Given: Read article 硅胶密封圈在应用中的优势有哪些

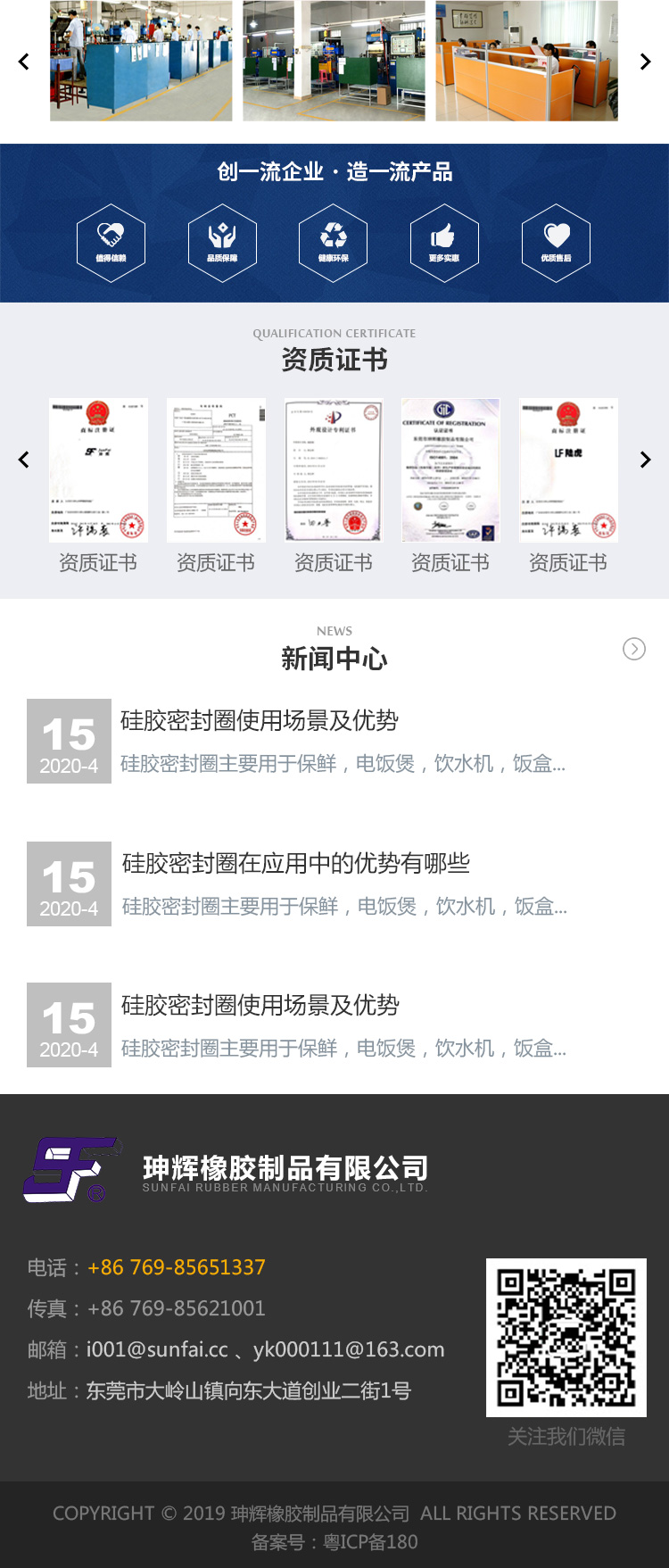Looking at the screenshot, I should click(296, 863).
